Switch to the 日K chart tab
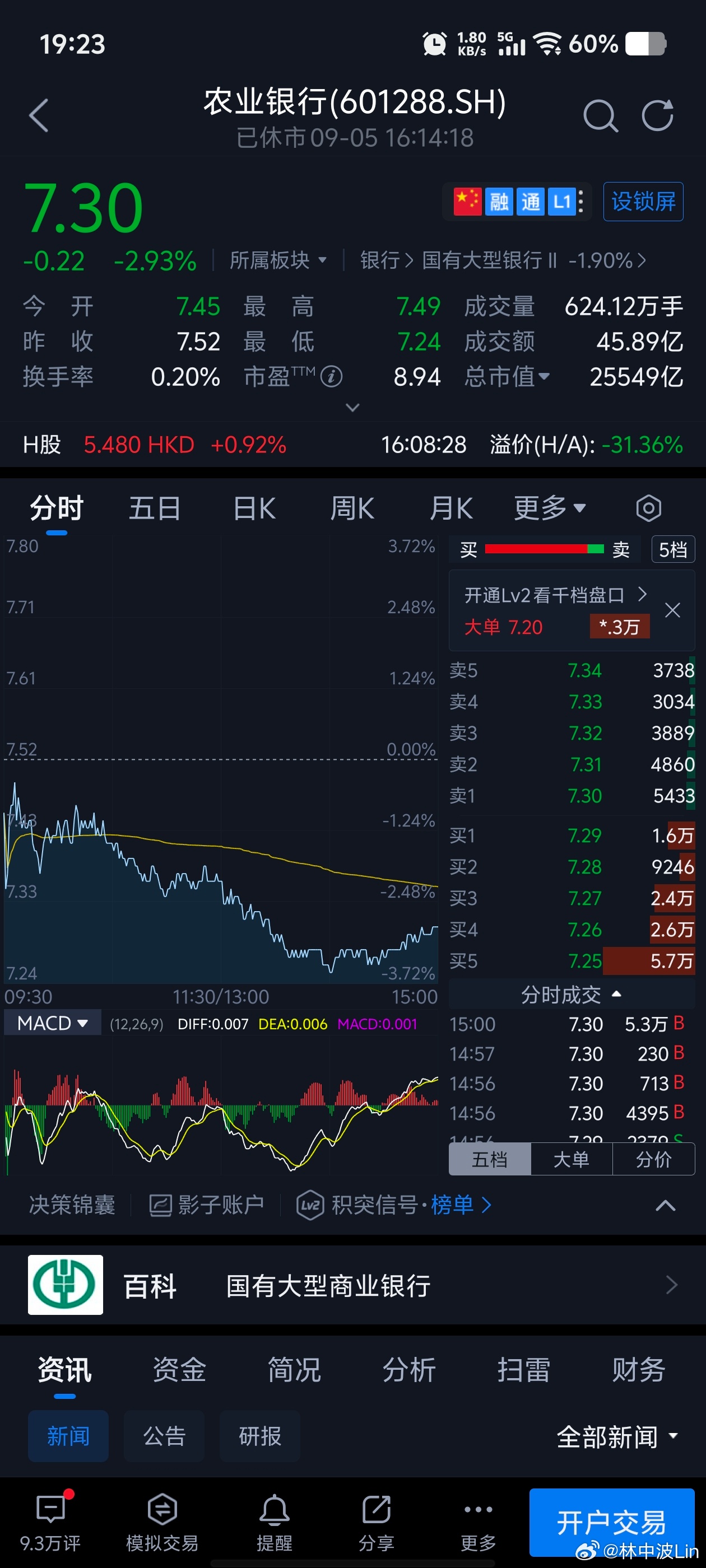Viewport: 706px width, 1568px height. 254,508
